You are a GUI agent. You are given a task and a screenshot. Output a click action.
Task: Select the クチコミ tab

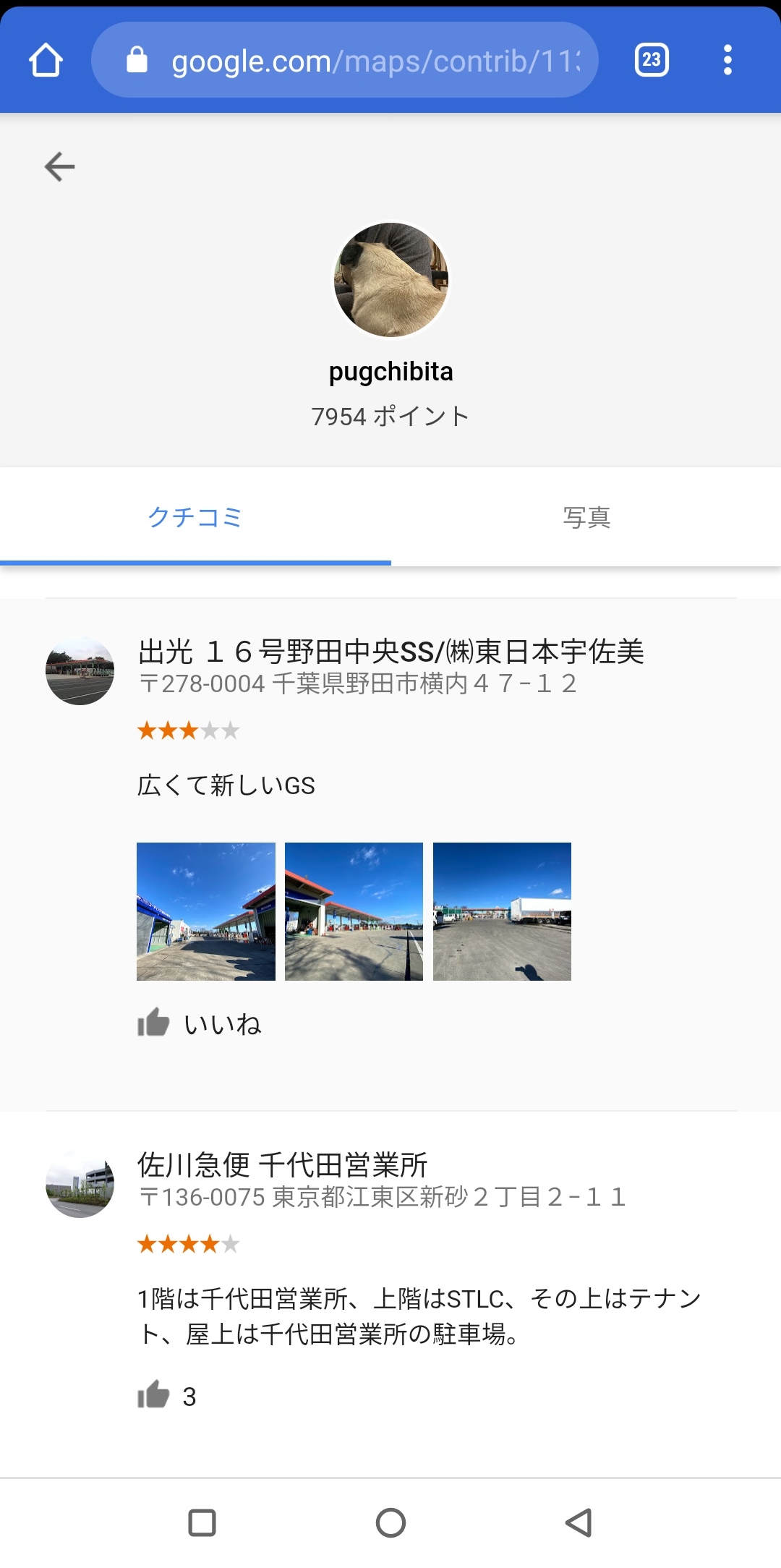point(195,516)
